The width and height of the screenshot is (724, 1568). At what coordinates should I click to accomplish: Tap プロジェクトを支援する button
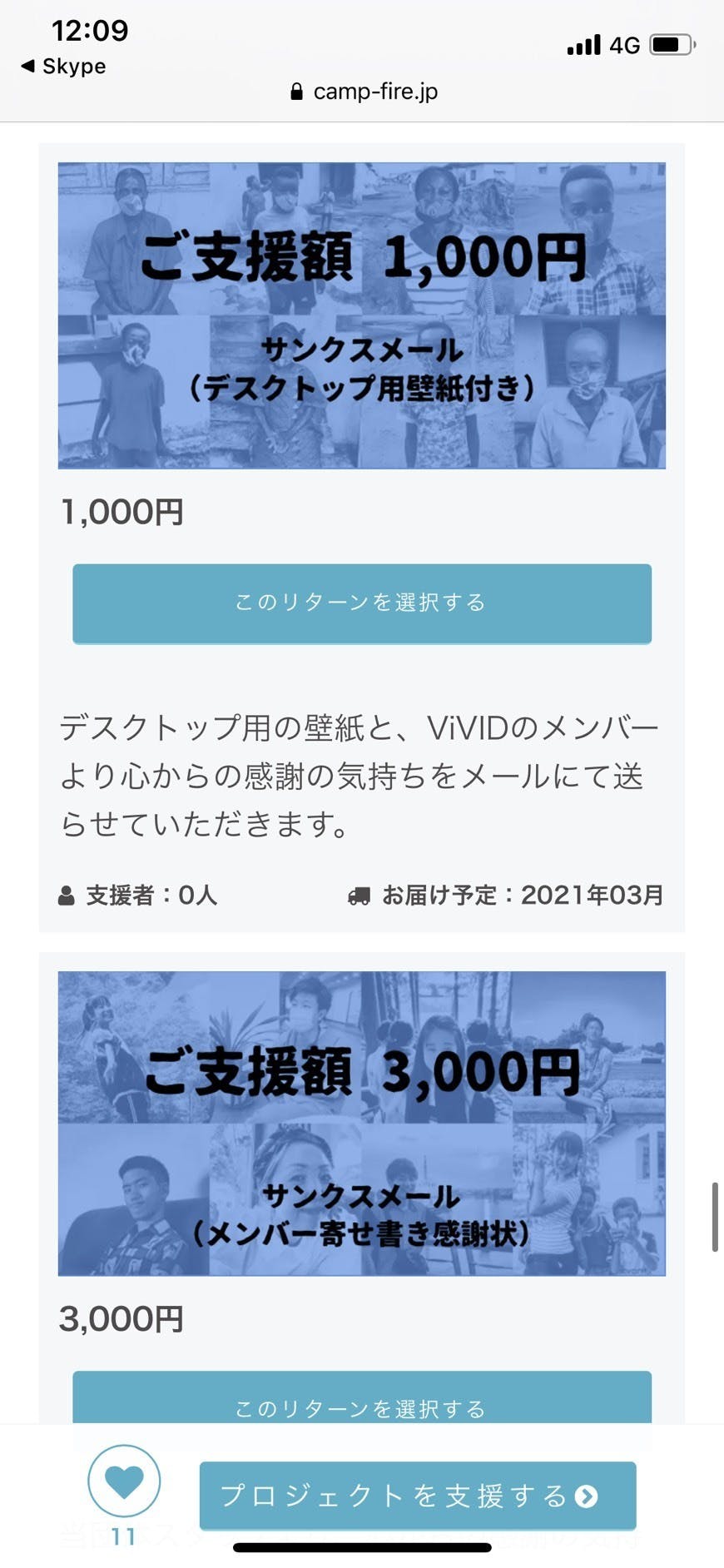(418, 1496)
